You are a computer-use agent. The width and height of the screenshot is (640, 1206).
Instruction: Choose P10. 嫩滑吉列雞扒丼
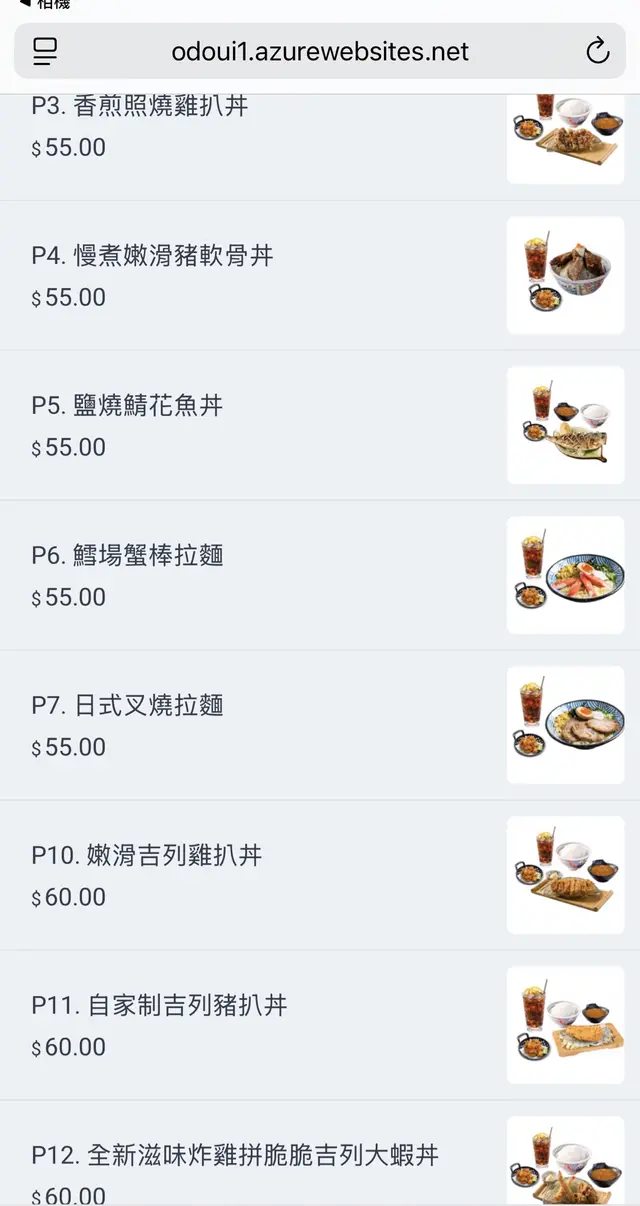147,856
